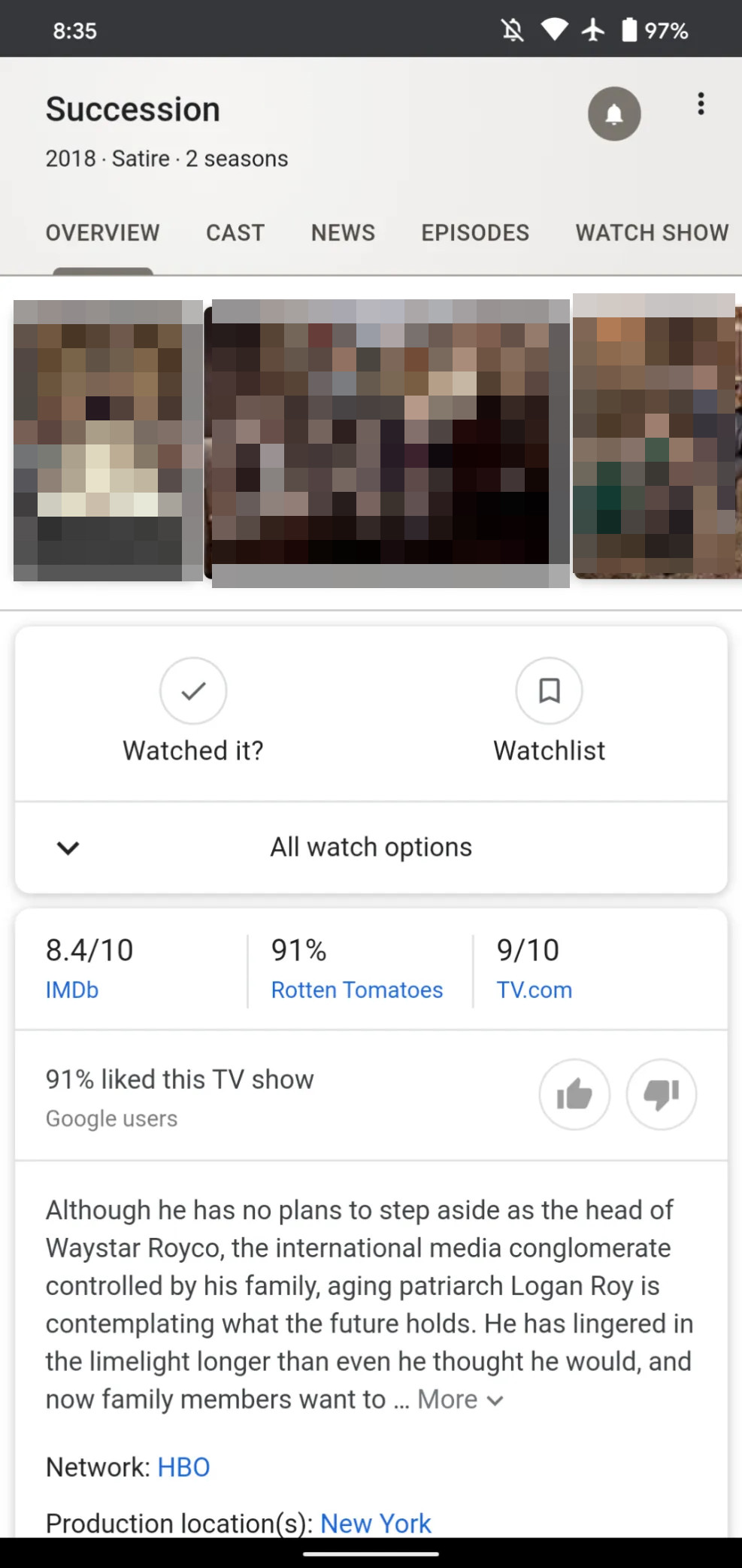The width and height of the screenshot is (742, 1568).
Task: Open the All watch options chevron
Action: (67, 848)
